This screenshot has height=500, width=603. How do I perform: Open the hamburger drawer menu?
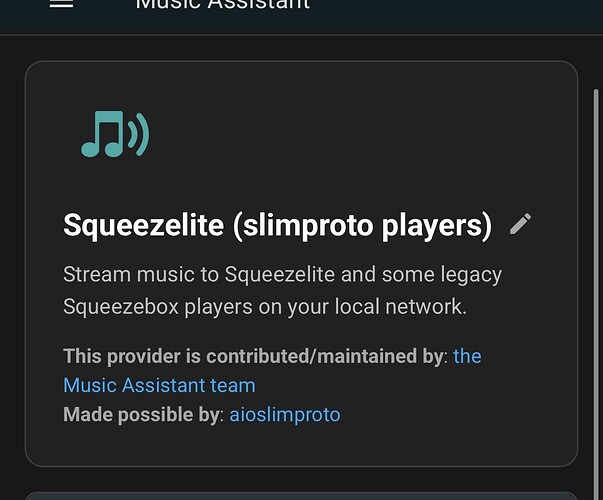(x=61, y=3)
